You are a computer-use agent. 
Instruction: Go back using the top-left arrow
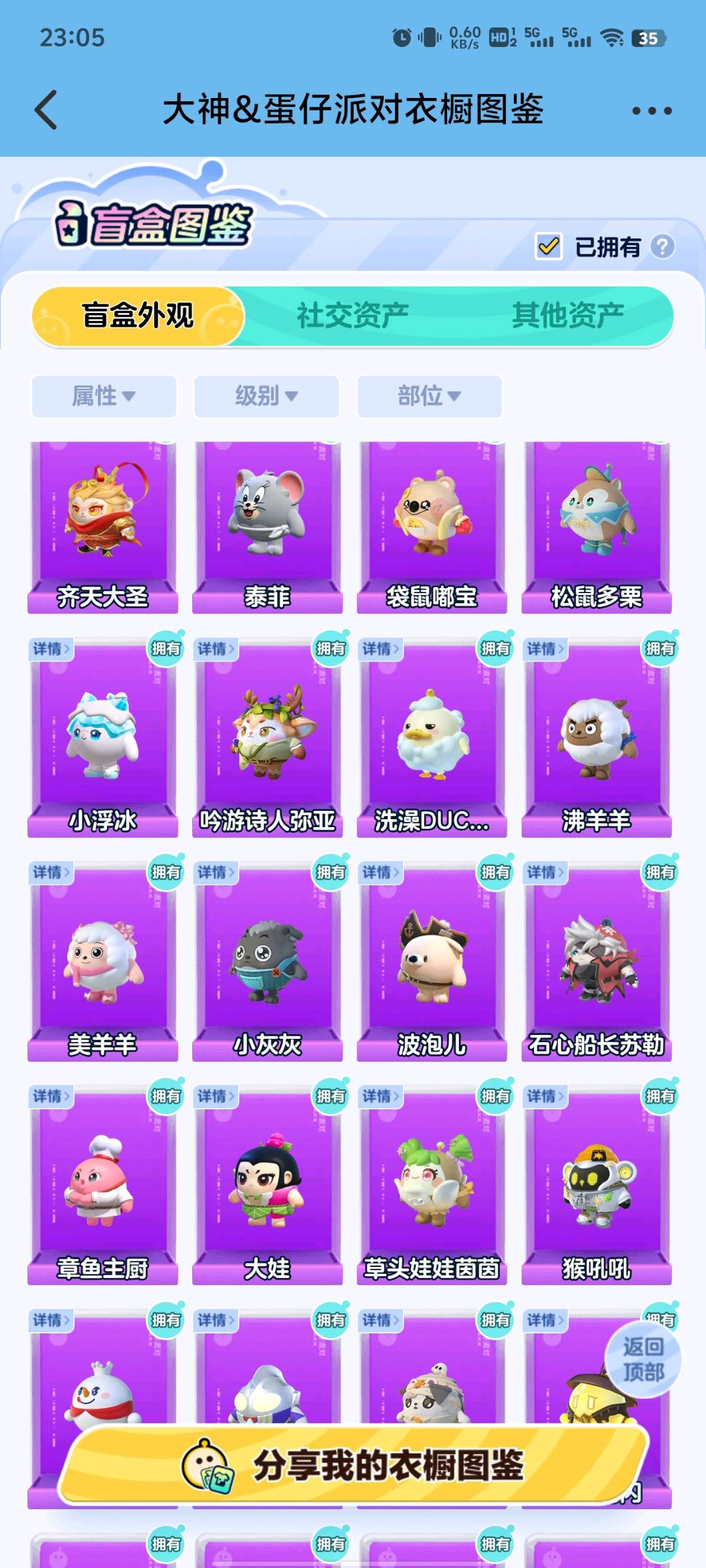(47, 110)
